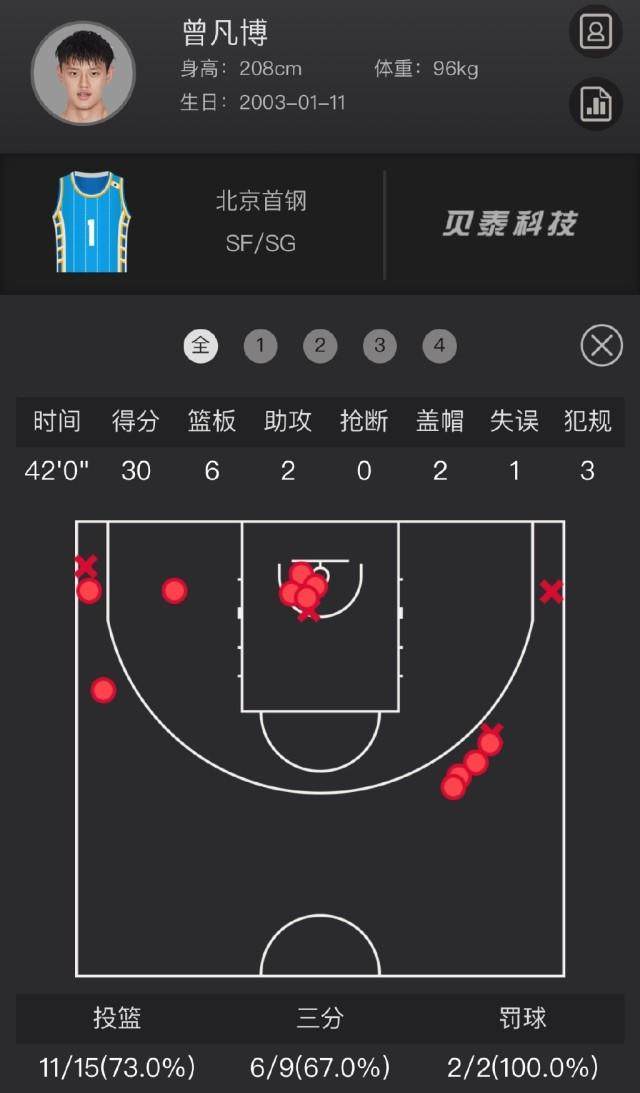Close the shot chart panel
Screen dimensions: 640x1093
pos(601,347)
